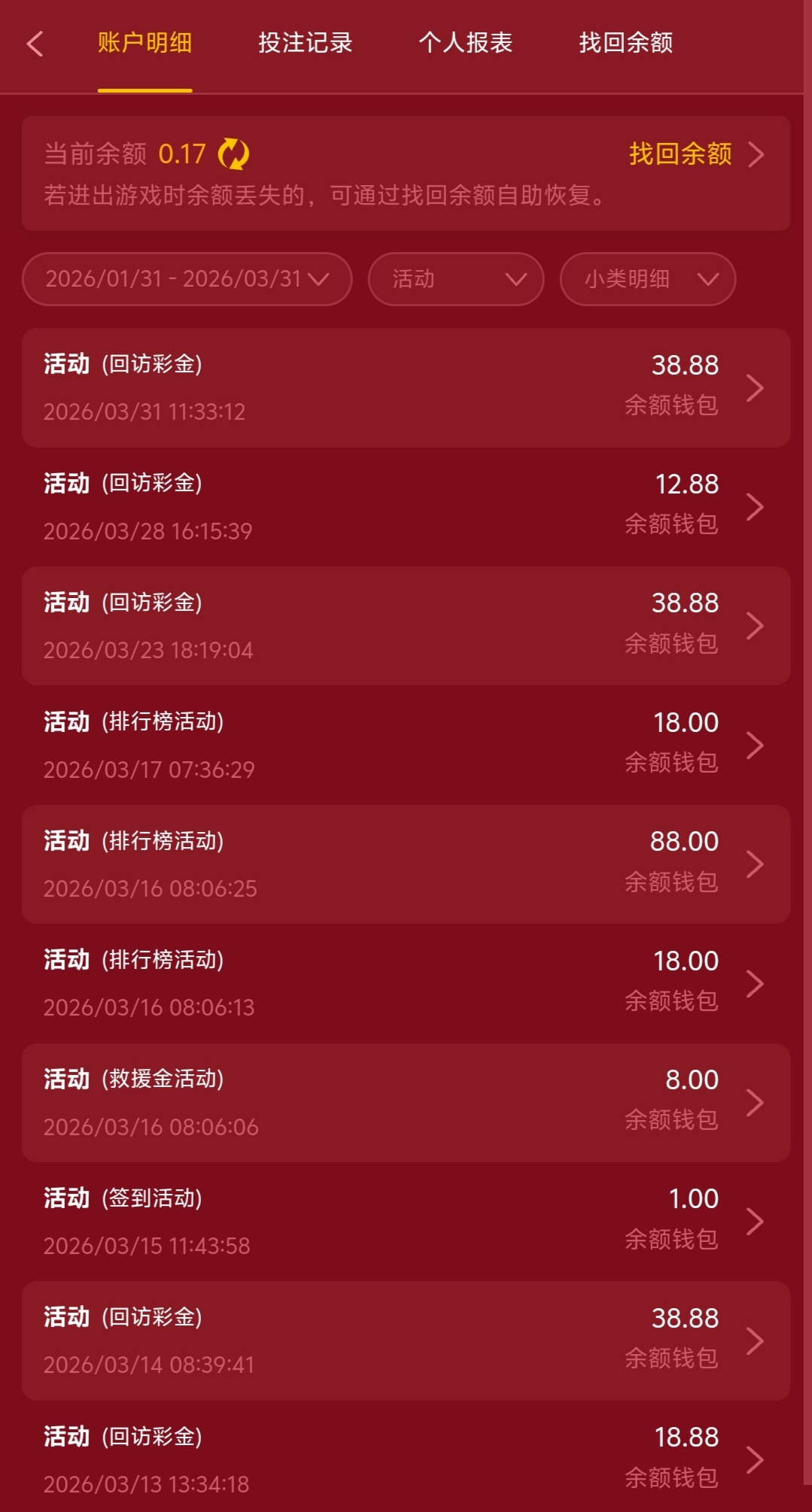View the 救援金活动 8.00 entry

(406, 1103)
